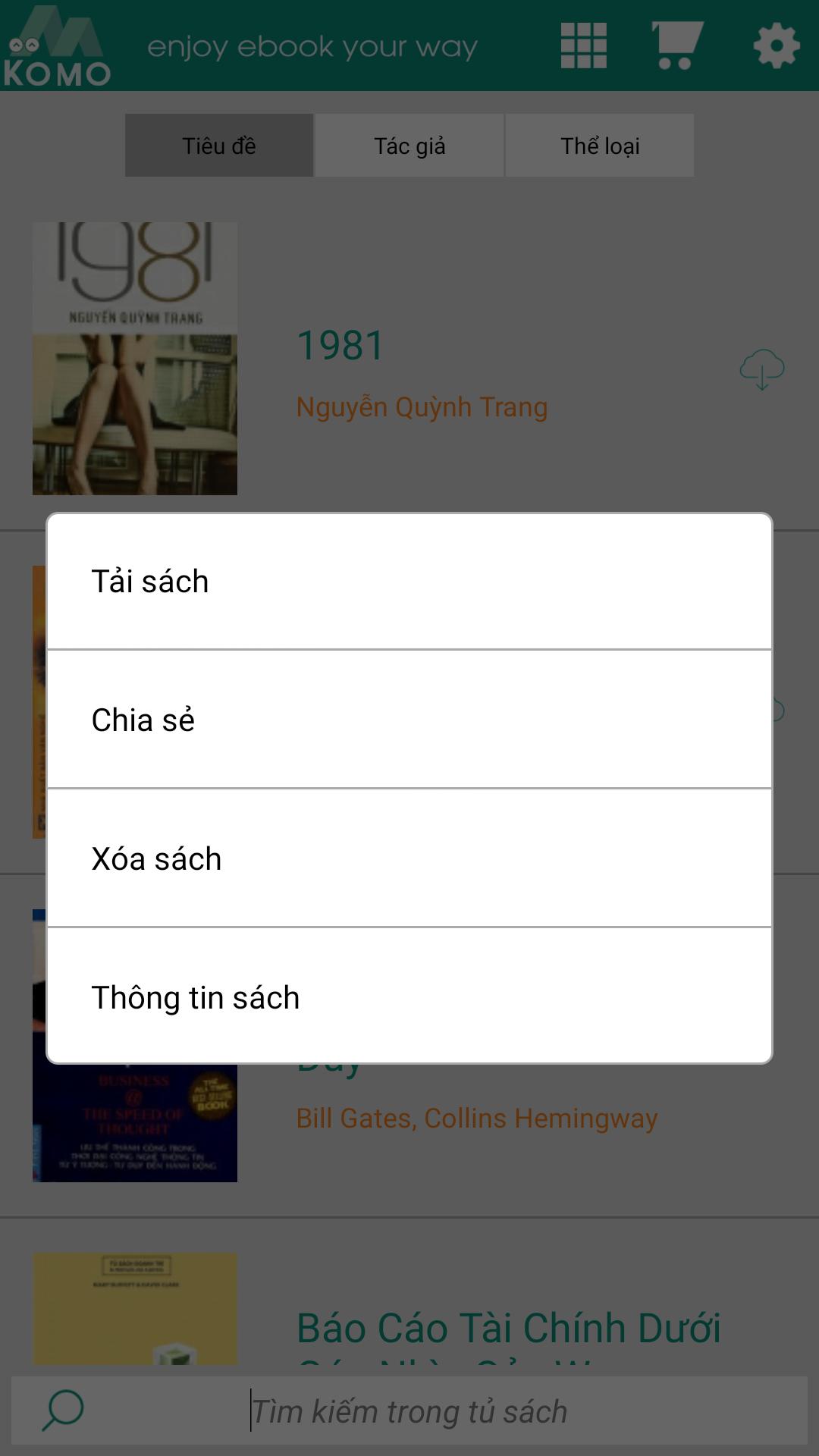Viewport: 819px width, 1456px height.
Task: Tap the search magnifier icon
Action: [x=63, y=1410]
